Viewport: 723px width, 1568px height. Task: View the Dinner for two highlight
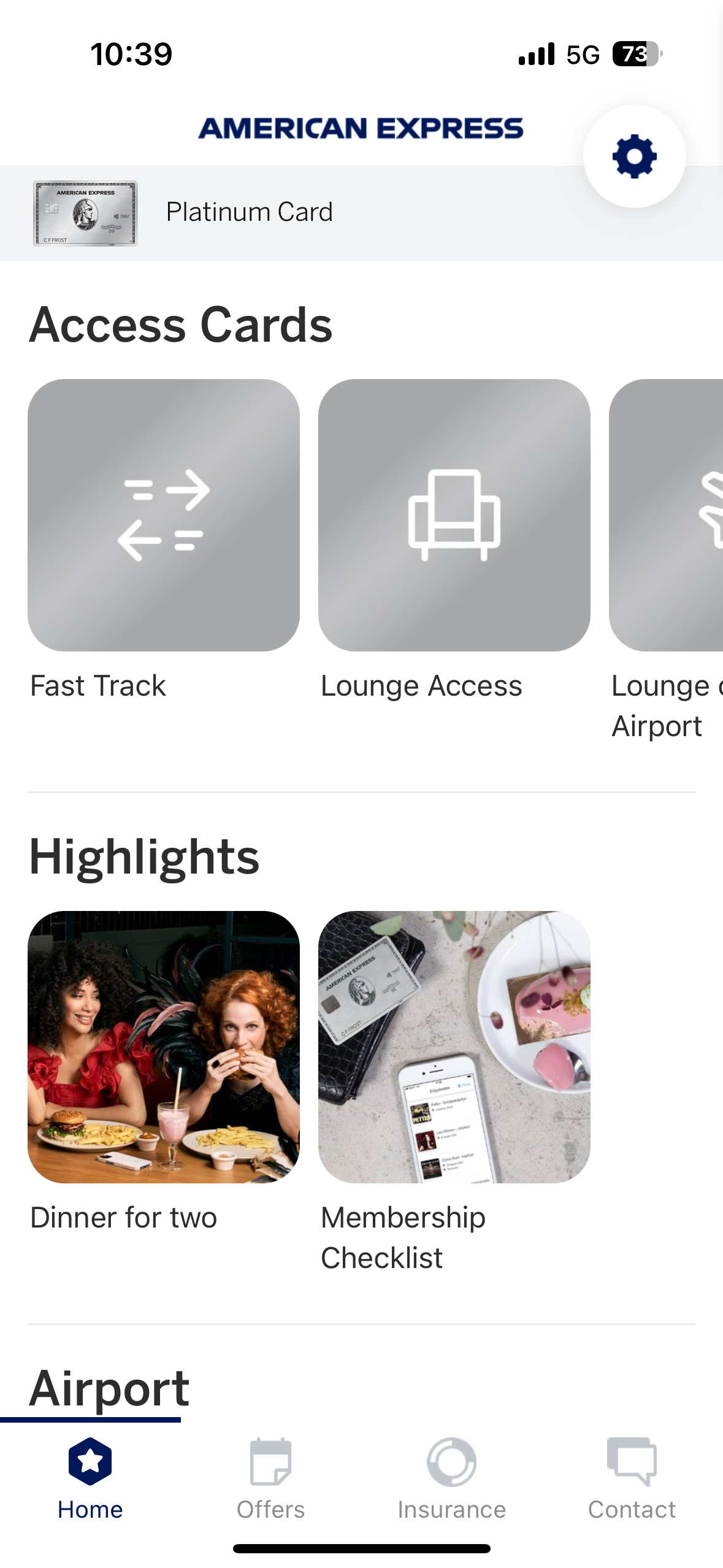[x=164, y=1047]
